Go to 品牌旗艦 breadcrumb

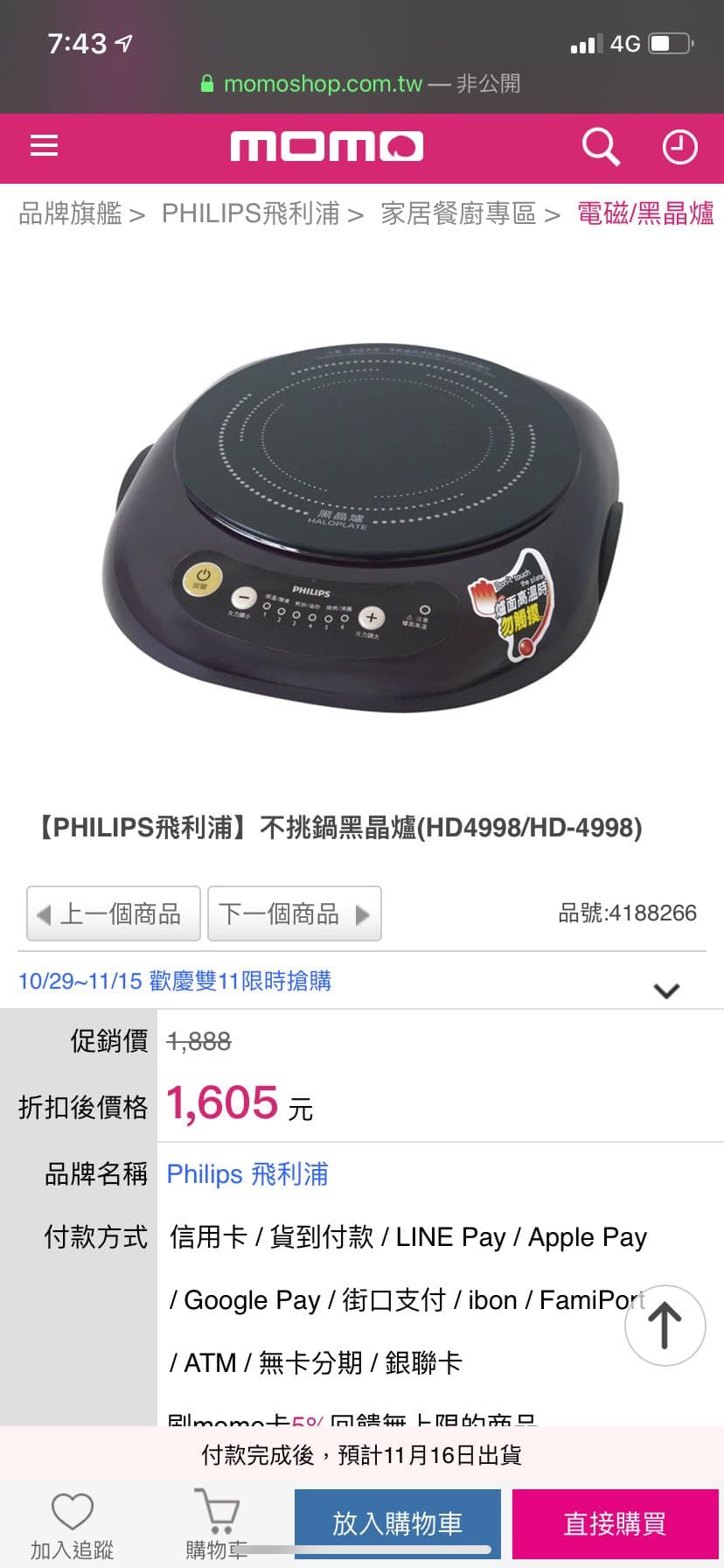[71, 213]
